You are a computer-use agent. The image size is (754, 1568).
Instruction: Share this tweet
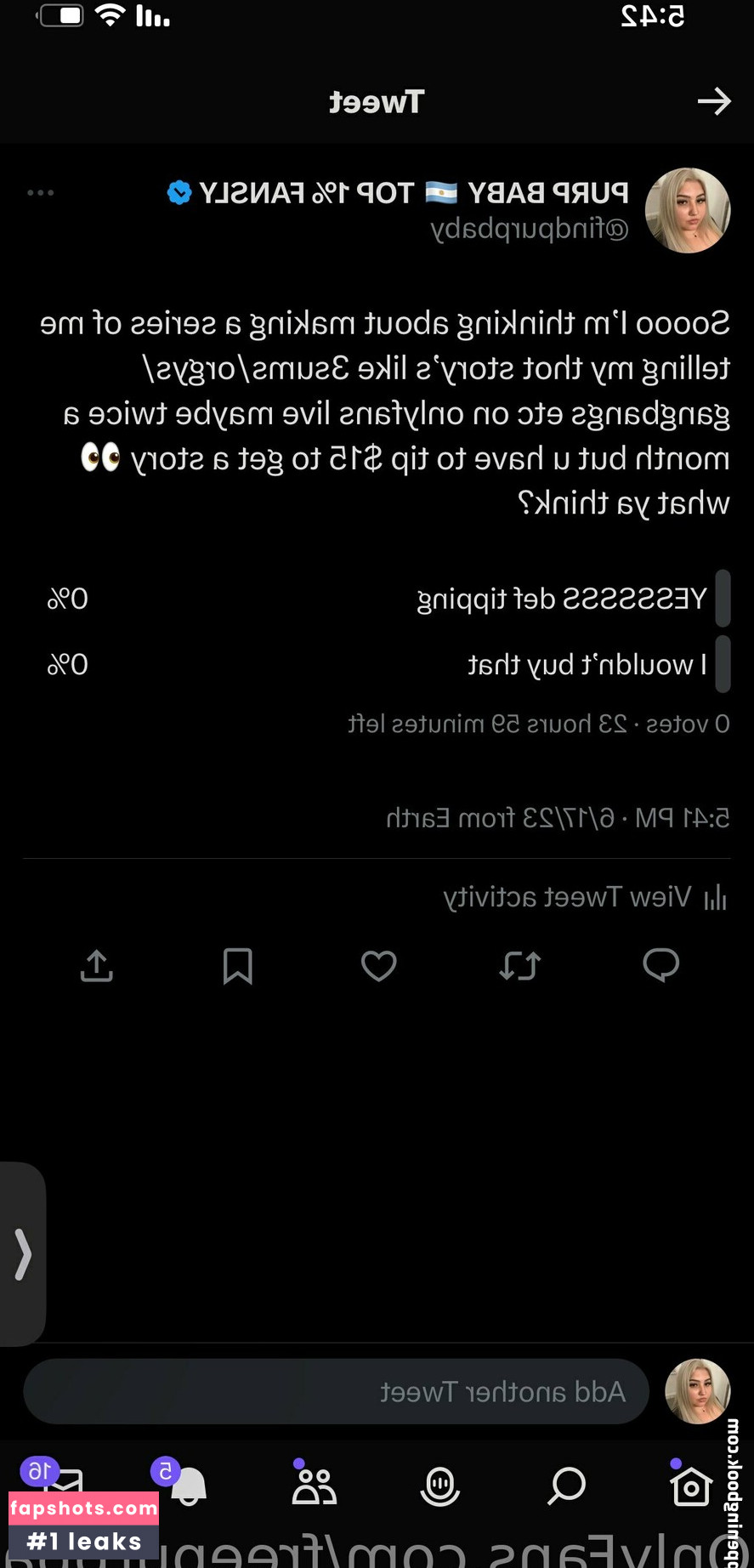96,966
